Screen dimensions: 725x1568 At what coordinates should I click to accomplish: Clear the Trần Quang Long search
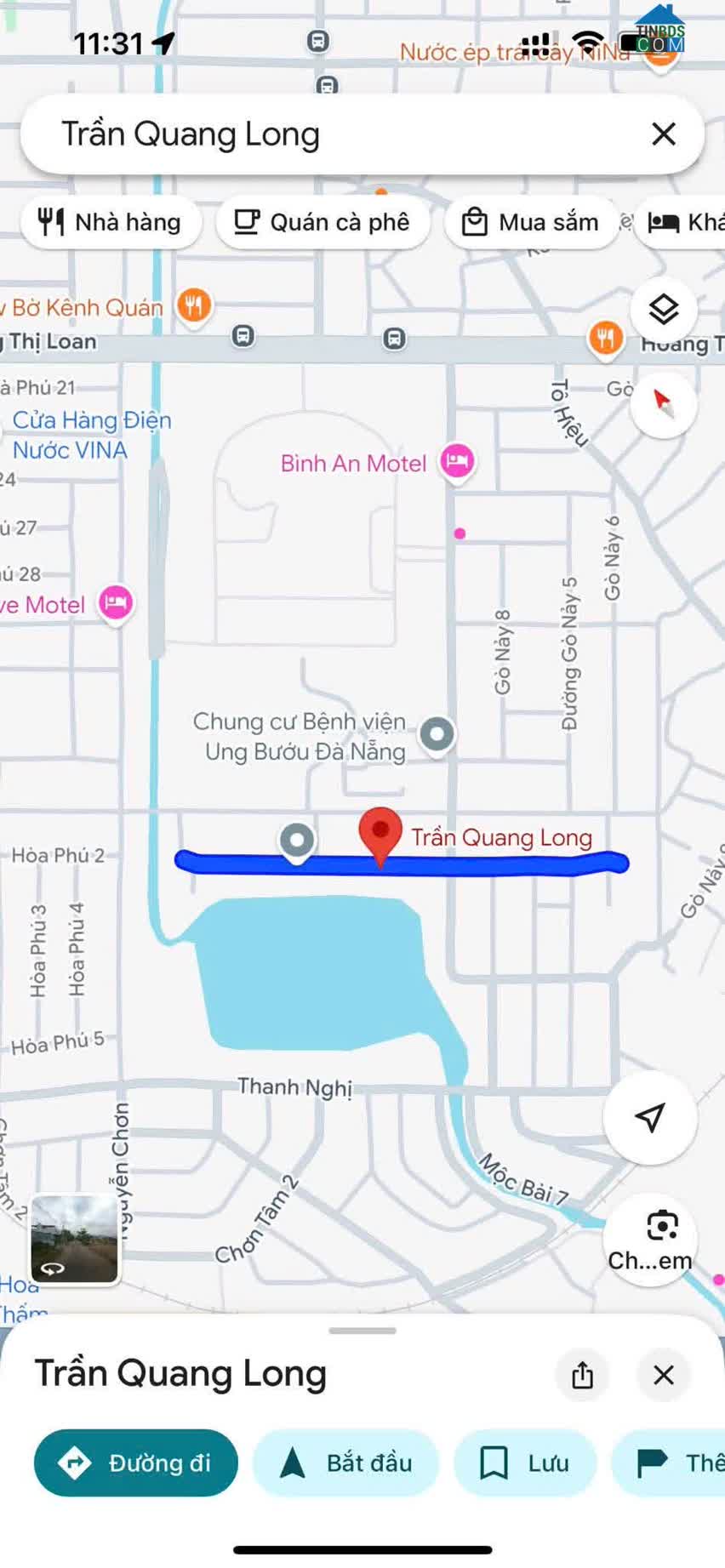663,134
